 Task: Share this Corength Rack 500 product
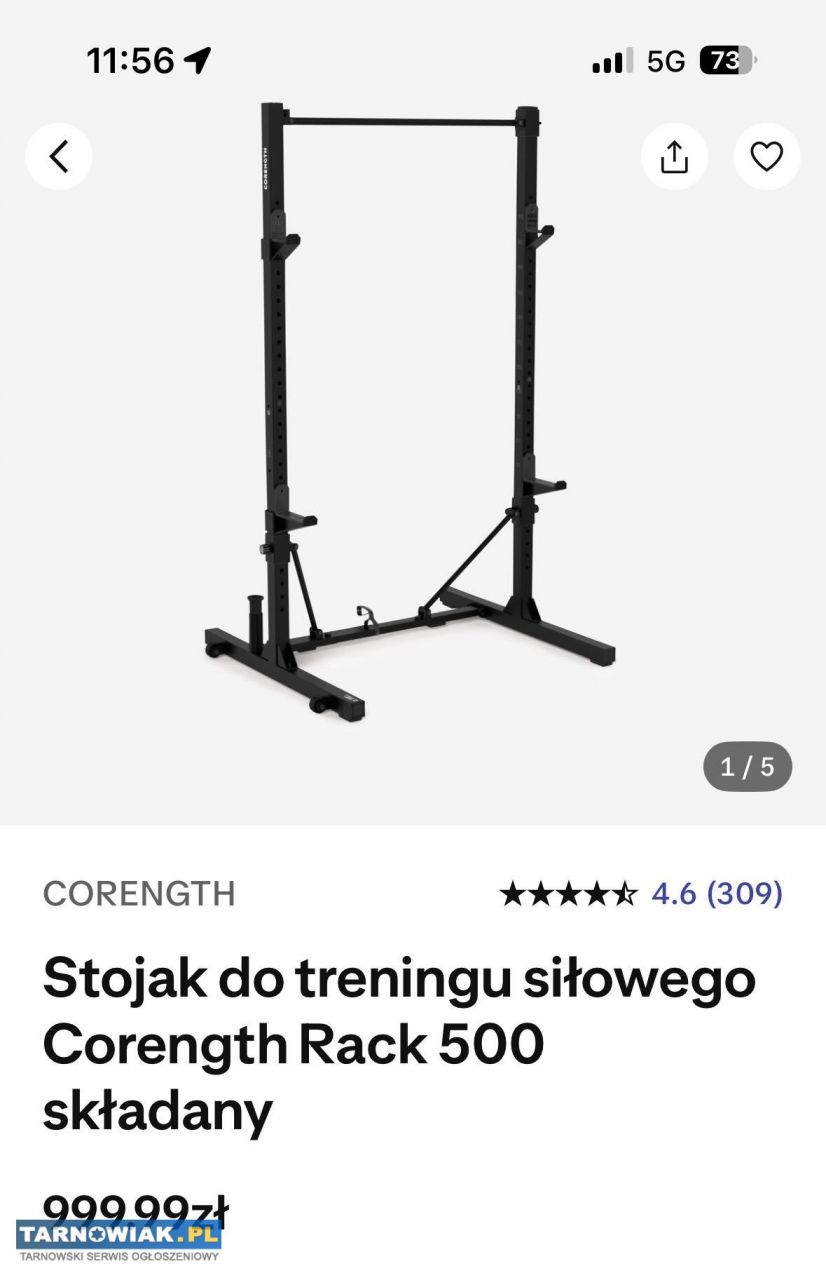pyautogui.click(x=674, y=157)
